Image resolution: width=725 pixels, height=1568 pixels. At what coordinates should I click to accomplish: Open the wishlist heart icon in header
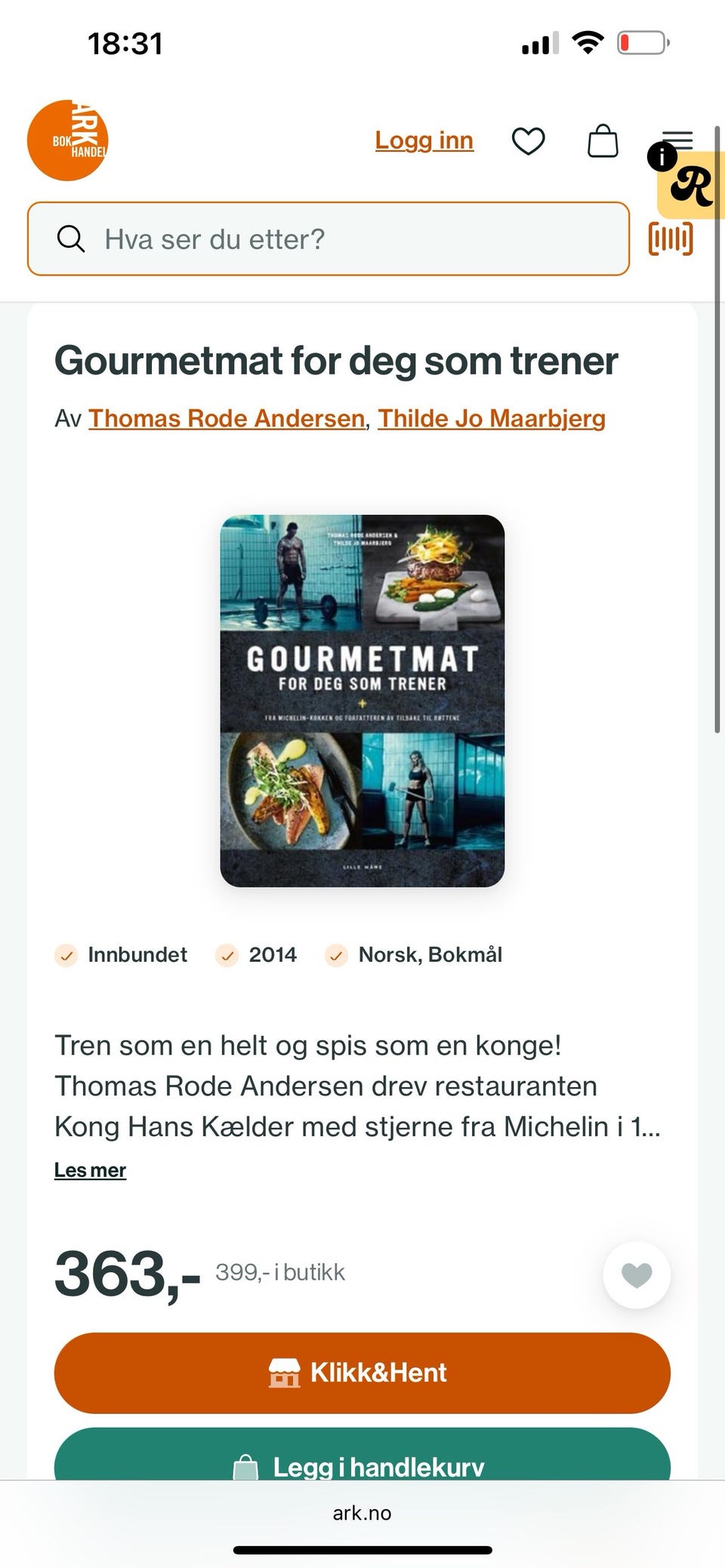click(x=529, y=140)
